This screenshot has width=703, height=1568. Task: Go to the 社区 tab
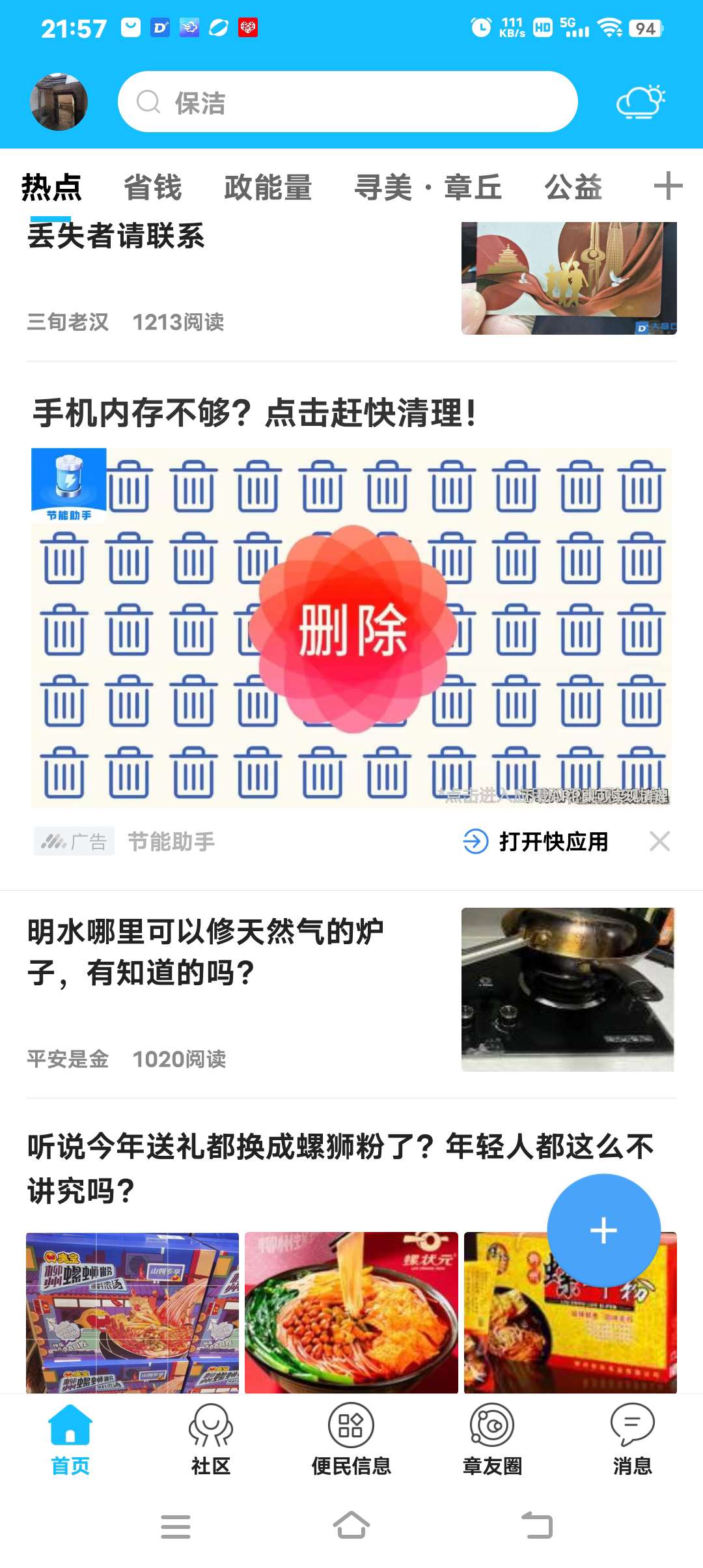[211, 1439]
